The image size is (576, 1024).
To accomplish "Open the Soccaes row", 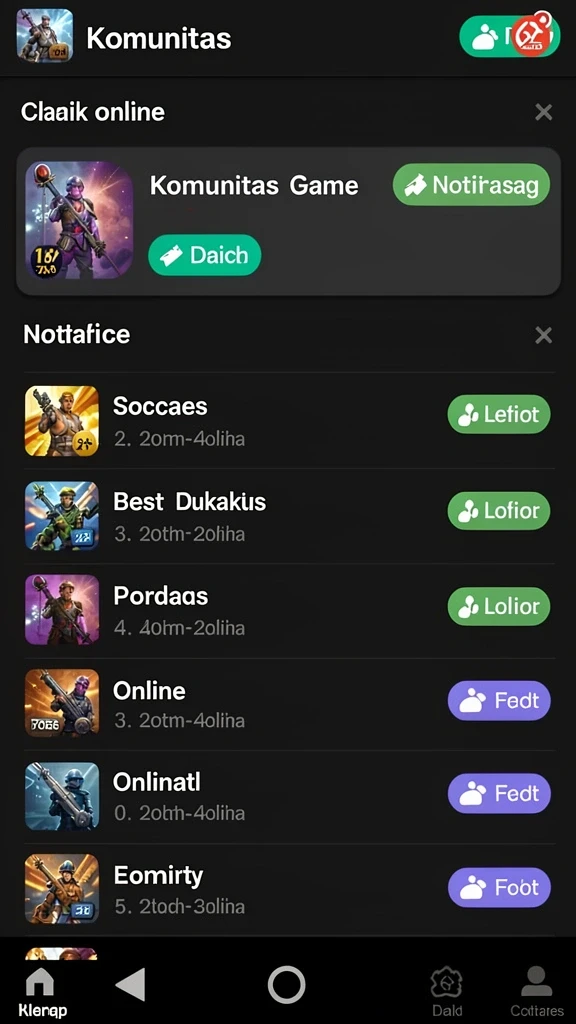I will click(x=289, y=421).
